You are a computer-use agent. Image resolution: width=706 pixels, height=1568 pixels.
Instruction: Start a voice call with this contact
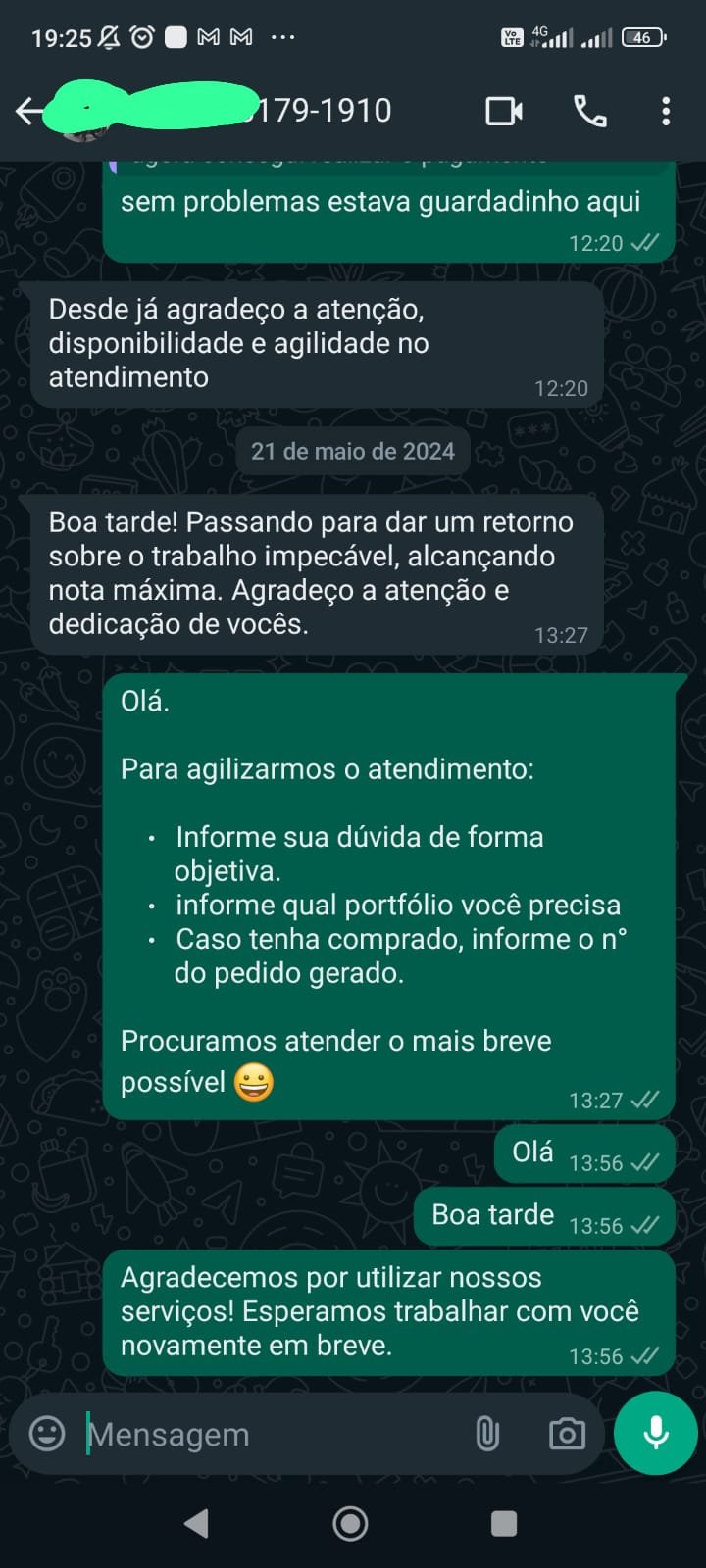pyautogui.click(x=589, y=112)
